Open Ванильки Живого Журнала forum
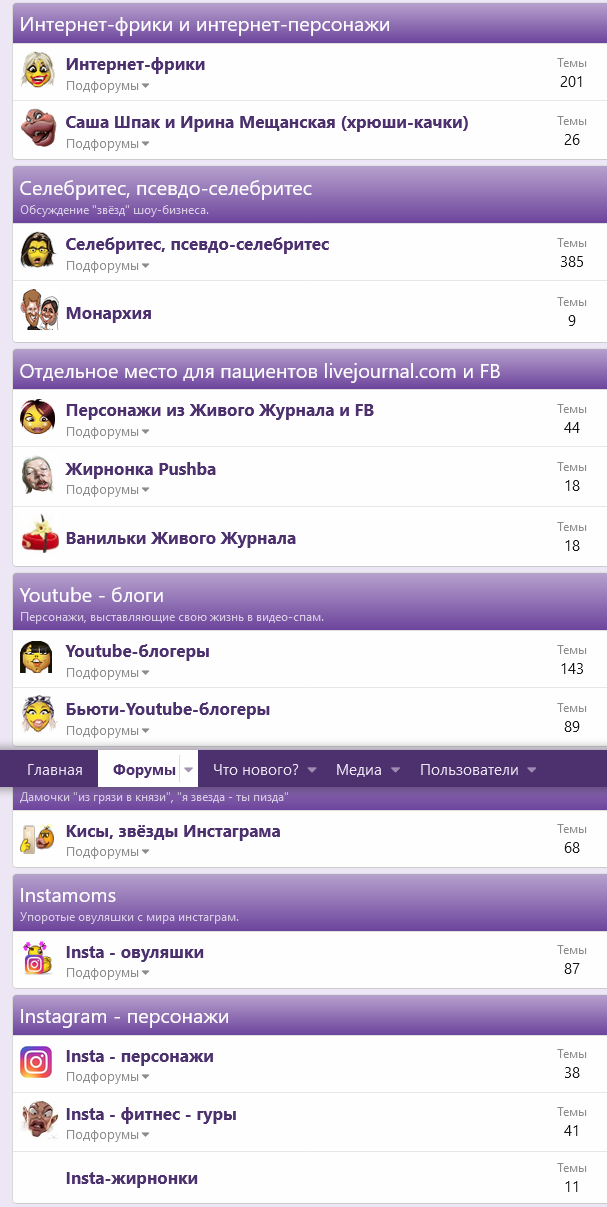This screenshot has width=607, height=1207. point(181,538)
